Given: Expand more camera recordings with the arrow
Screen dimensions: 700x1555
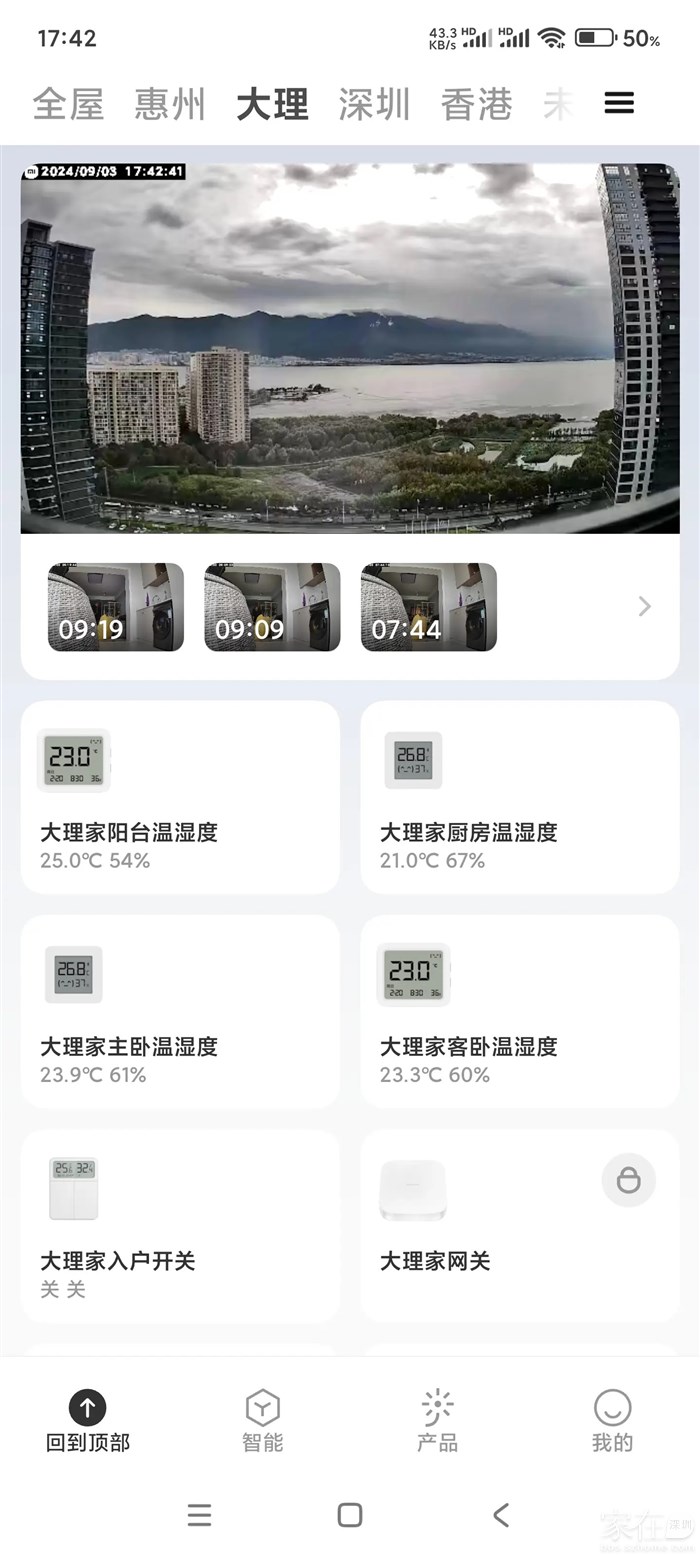Looking at the screenshot, I should (x=644, y=606).
